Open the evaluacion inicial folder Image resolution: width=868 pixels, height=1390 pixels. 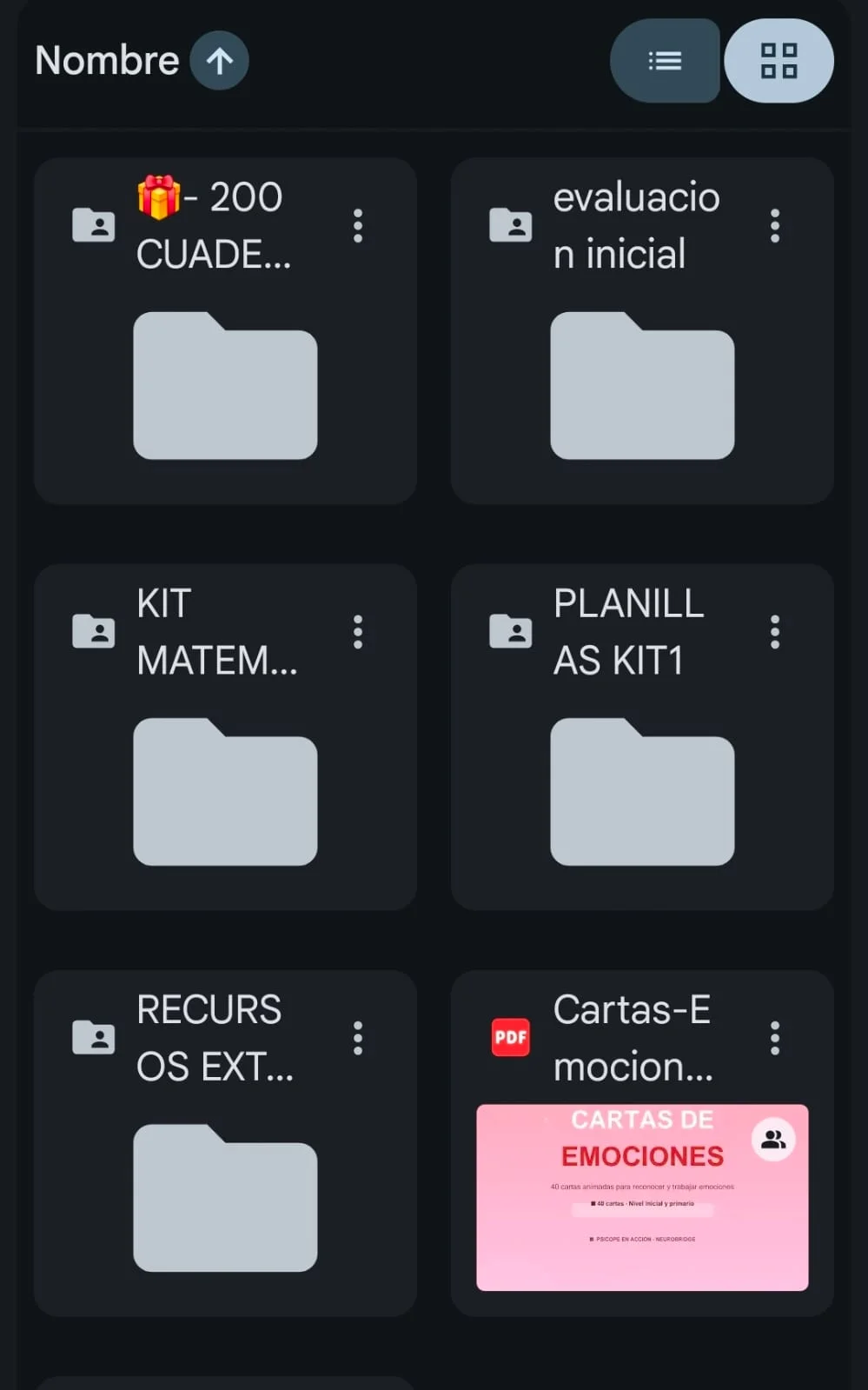point(642,331)
